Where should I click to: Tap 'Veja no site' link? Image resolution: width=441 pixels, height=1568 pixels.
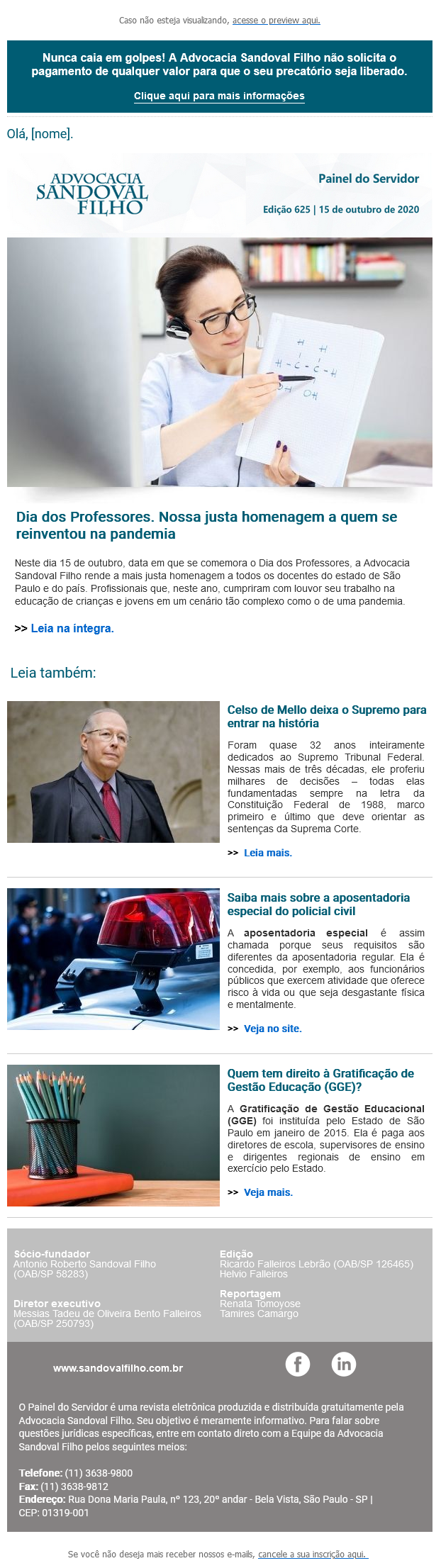click(272, 1029)
